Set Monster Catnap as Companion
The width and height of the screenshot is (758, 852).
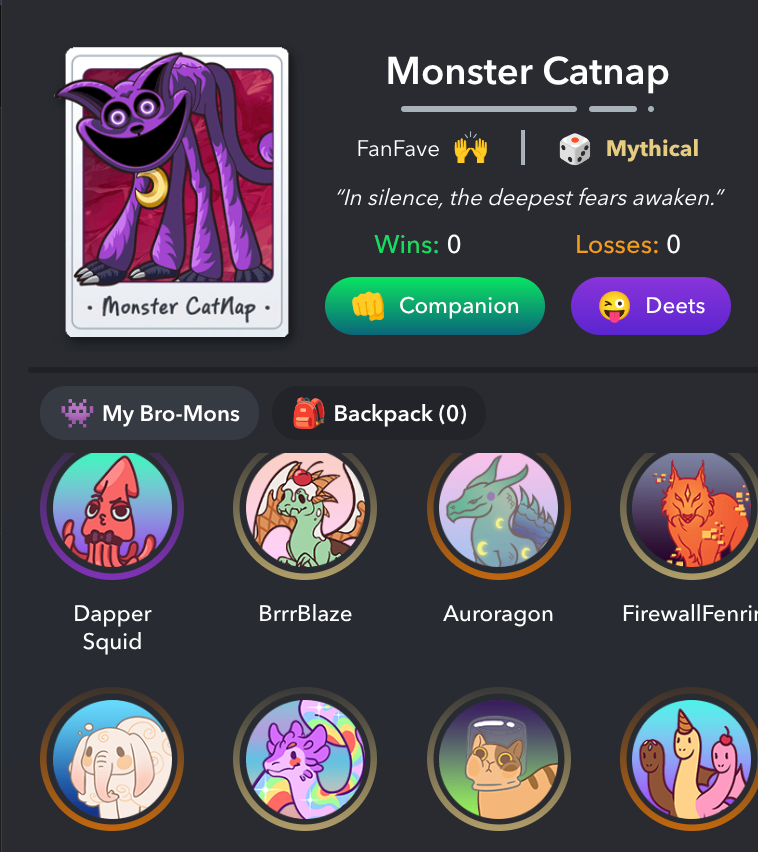435,306
